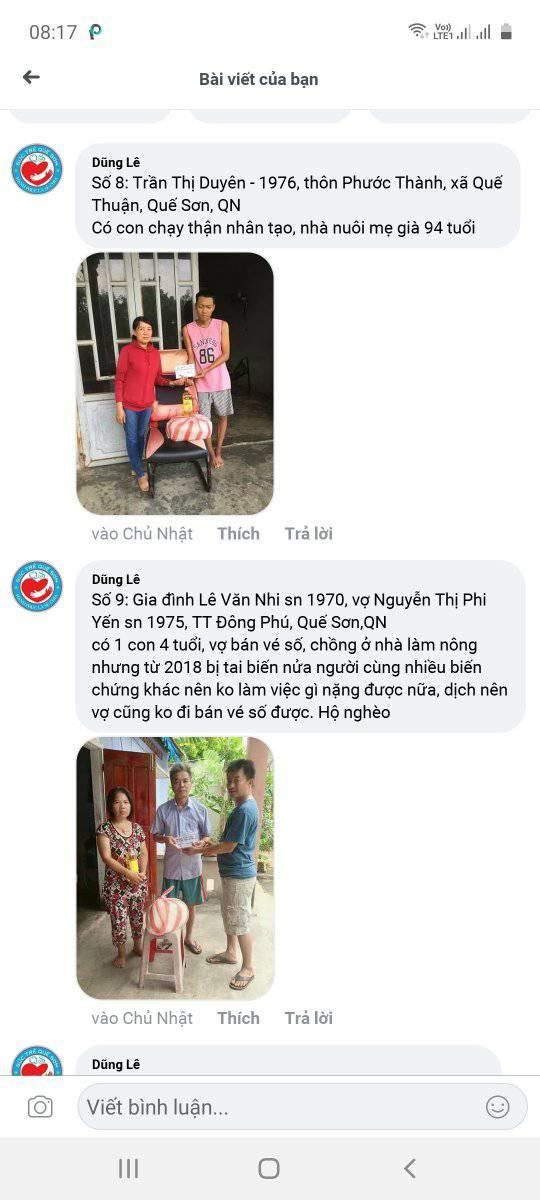The height and width of the screenshot is (1200, 540).
Task: Open the photo under the Số 8 comment
Action: pos(175,384)
